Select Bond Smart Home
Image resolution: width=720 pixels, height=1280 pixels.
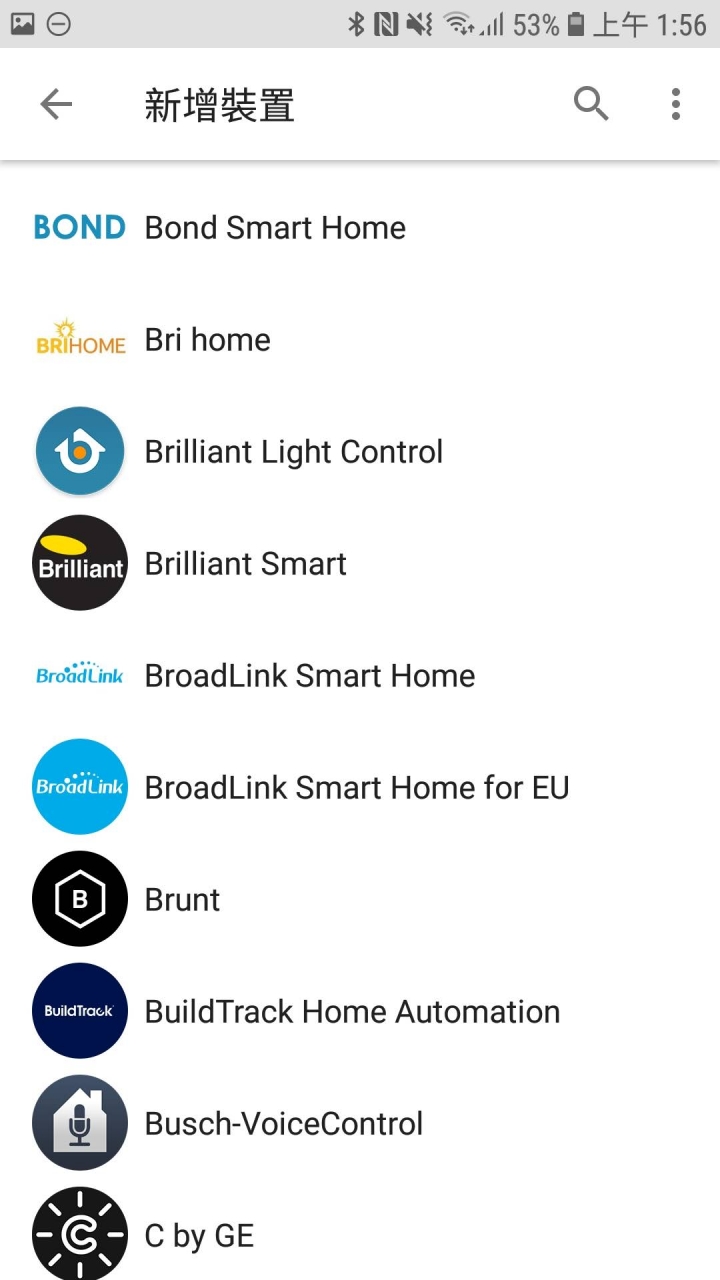[x=275, y=228]
